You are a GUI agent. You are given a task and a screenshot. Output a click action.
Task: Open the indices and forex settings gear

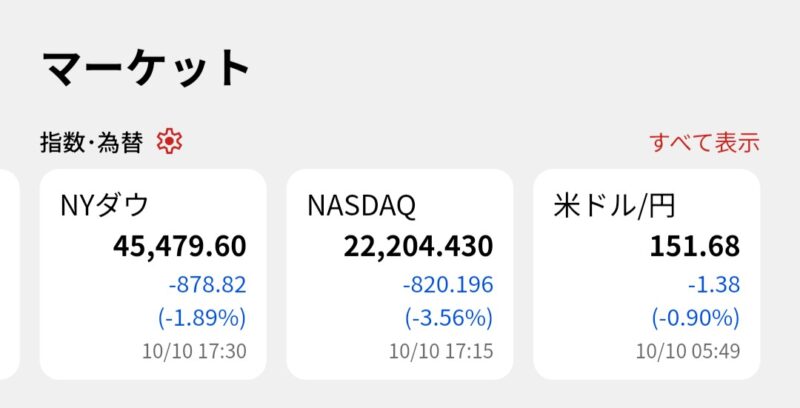(170, 143)
